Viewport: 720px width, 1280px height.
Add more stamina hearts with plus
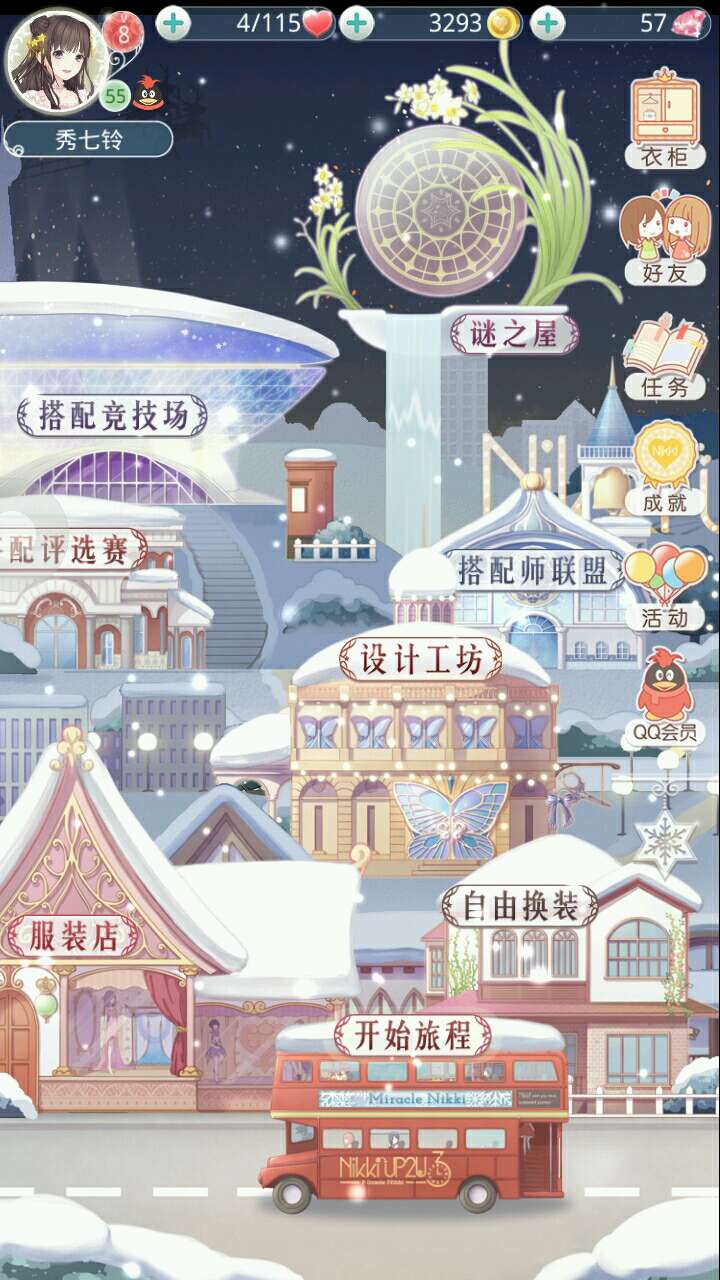(x=173, y=23)
